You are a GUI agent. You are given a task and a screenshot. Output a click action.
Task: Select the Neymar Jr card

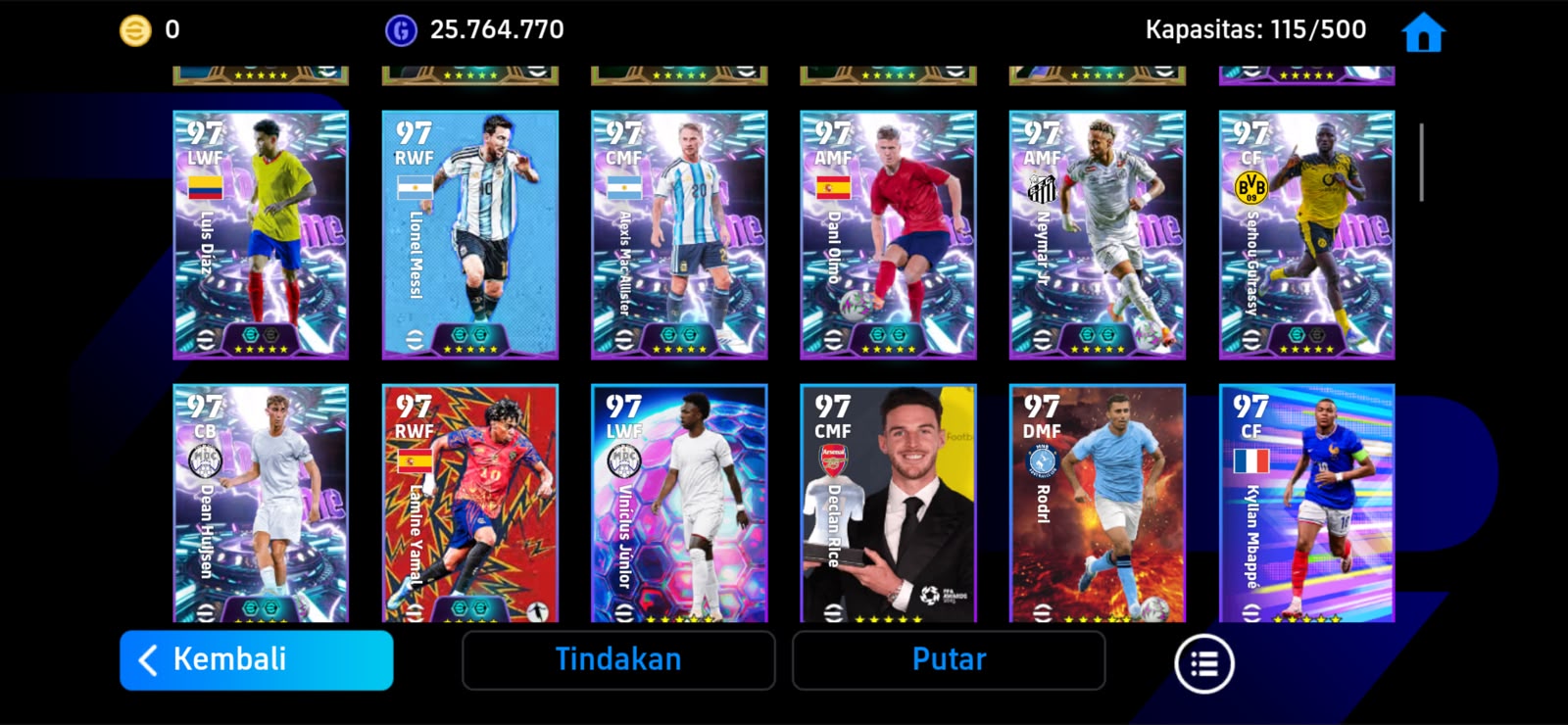click(1098, 234)
